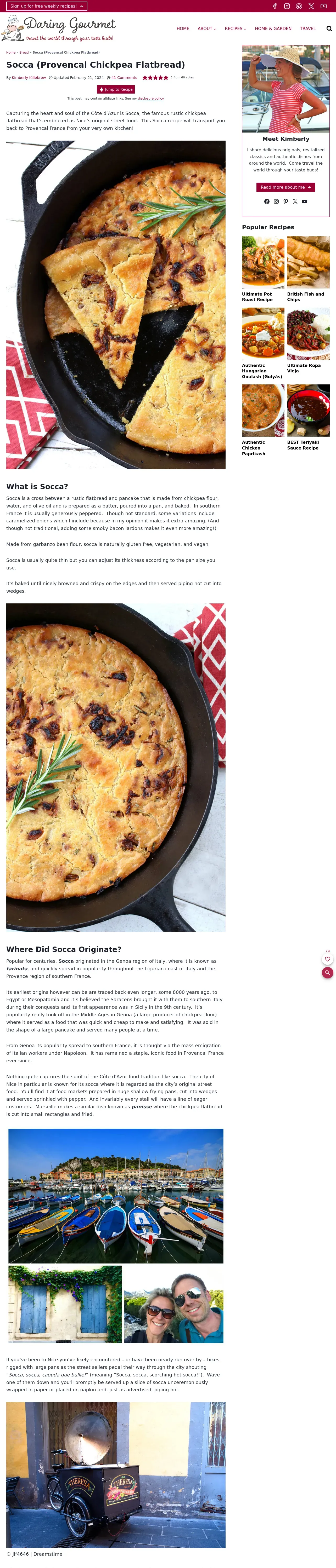
Task: Go to the HOME menu item
Action: point(183,28)
